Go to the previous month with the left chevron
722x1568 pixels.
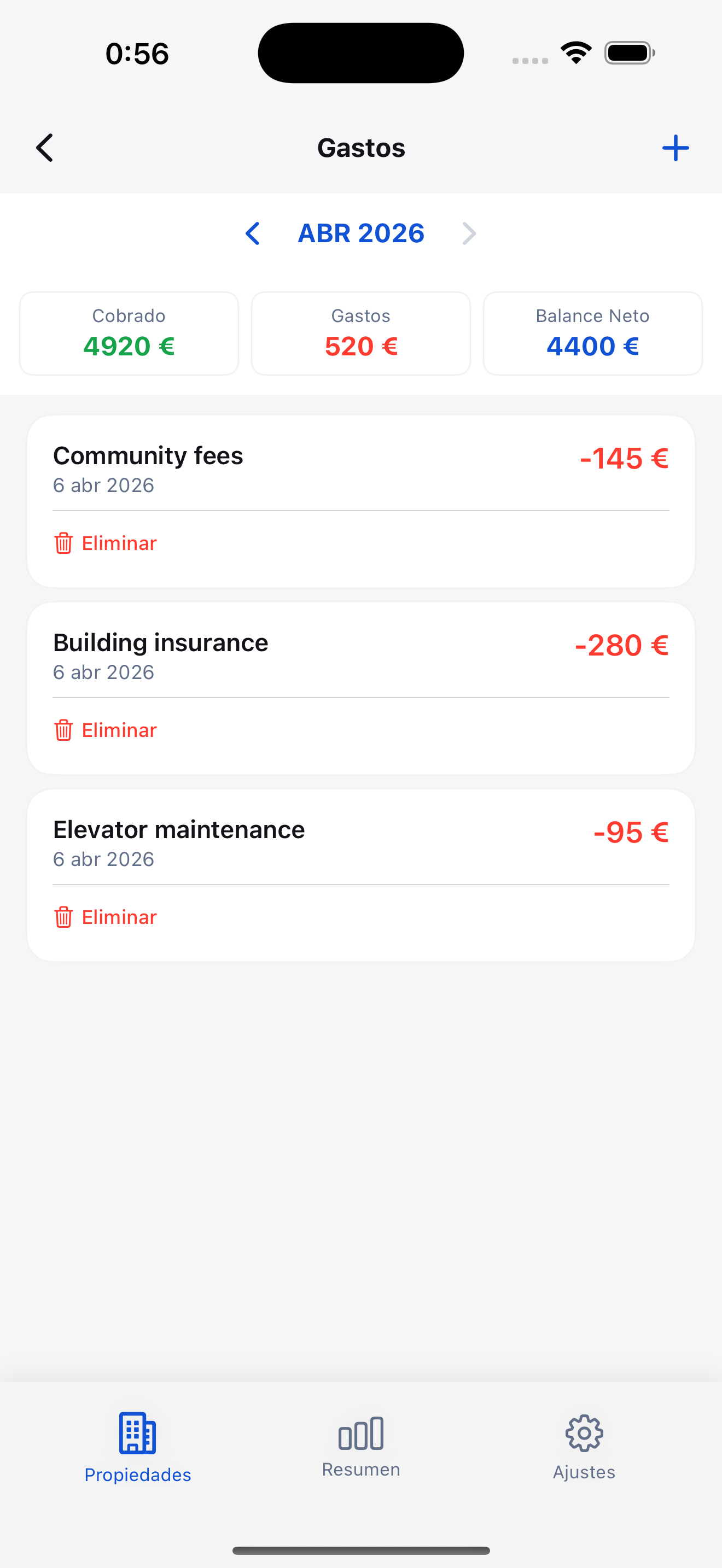(253, 233)
